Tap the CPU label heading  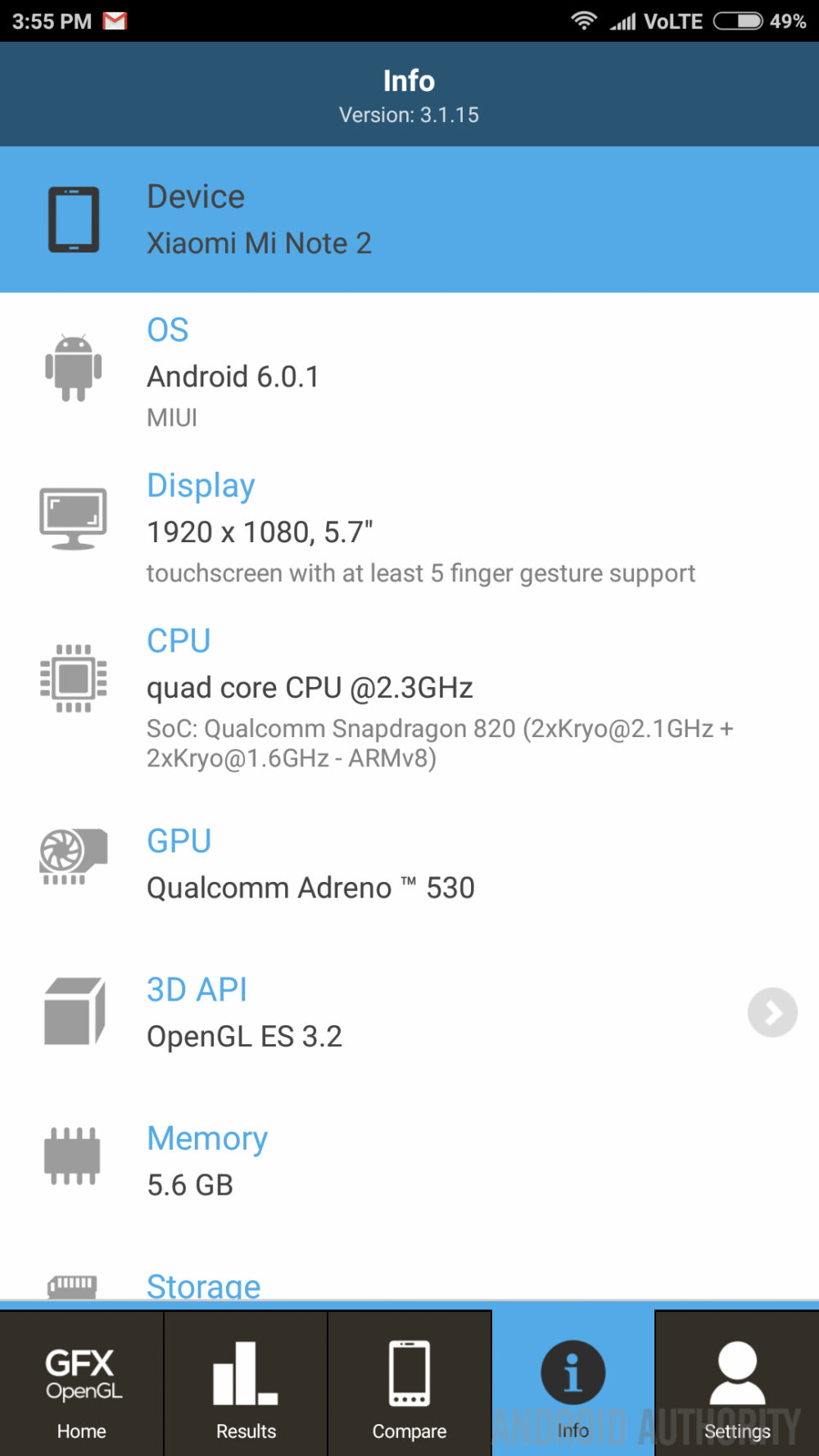click(179, 640)
